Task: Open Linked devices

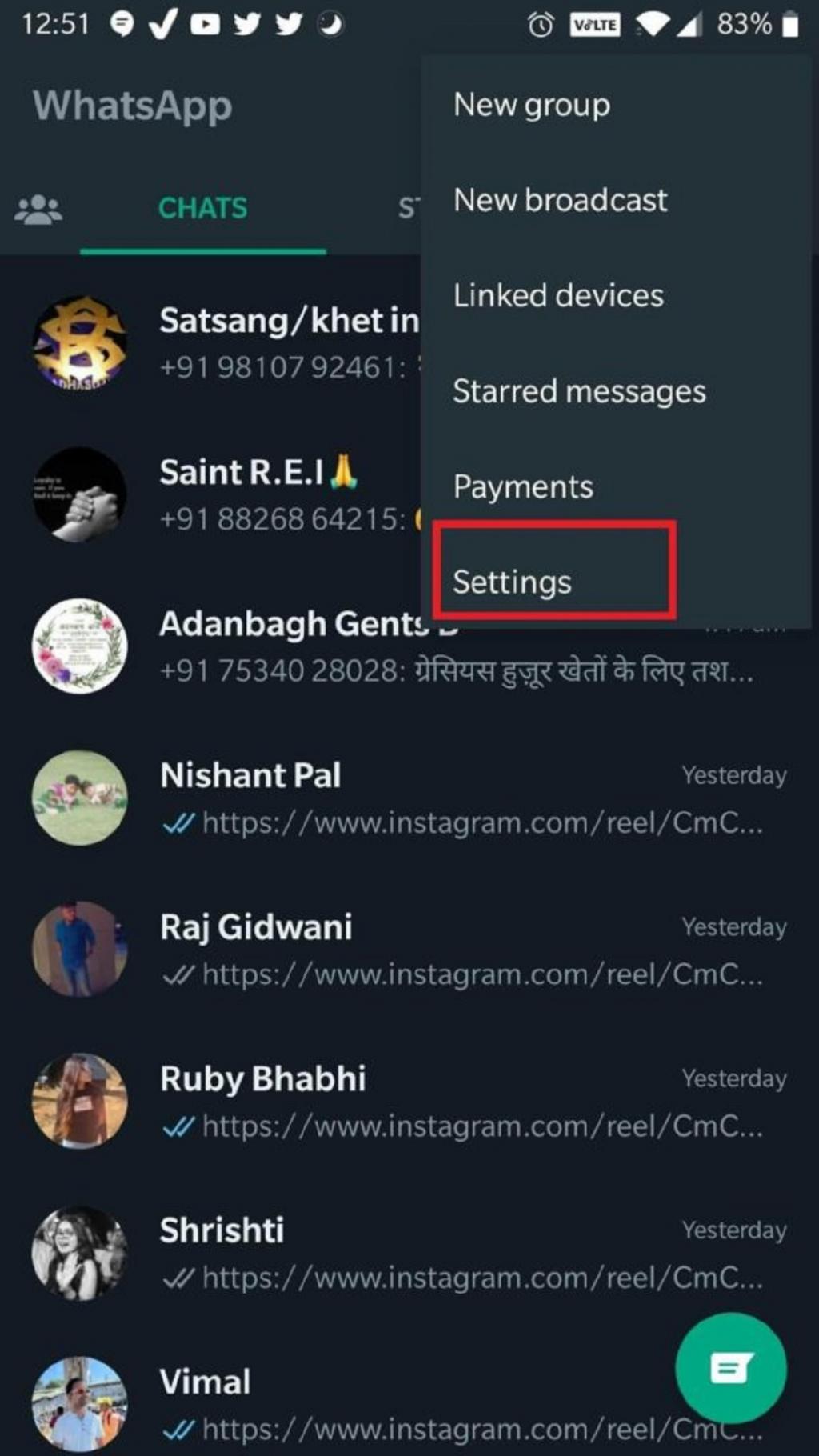Action: tap(616, 295)
